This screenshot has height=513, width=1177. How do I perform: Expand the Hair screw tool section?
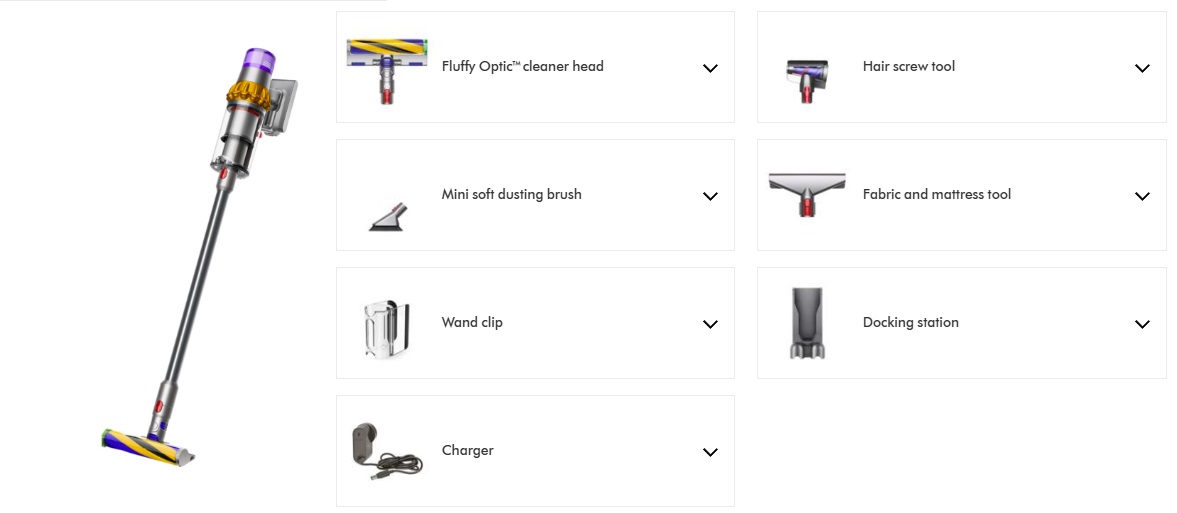click(x=1142, y=68)
